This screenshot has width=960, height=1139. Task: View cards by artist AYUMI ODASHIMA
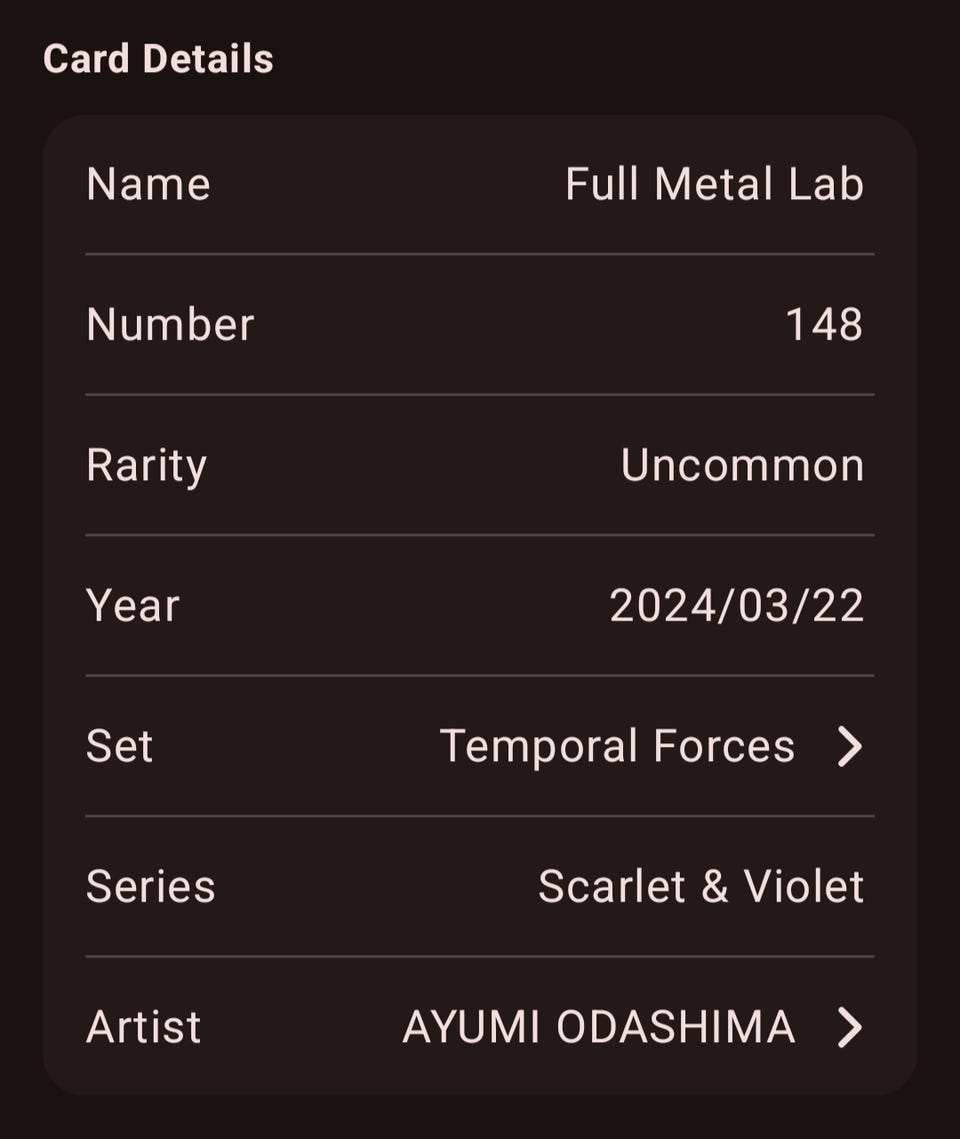(632, 1027)
